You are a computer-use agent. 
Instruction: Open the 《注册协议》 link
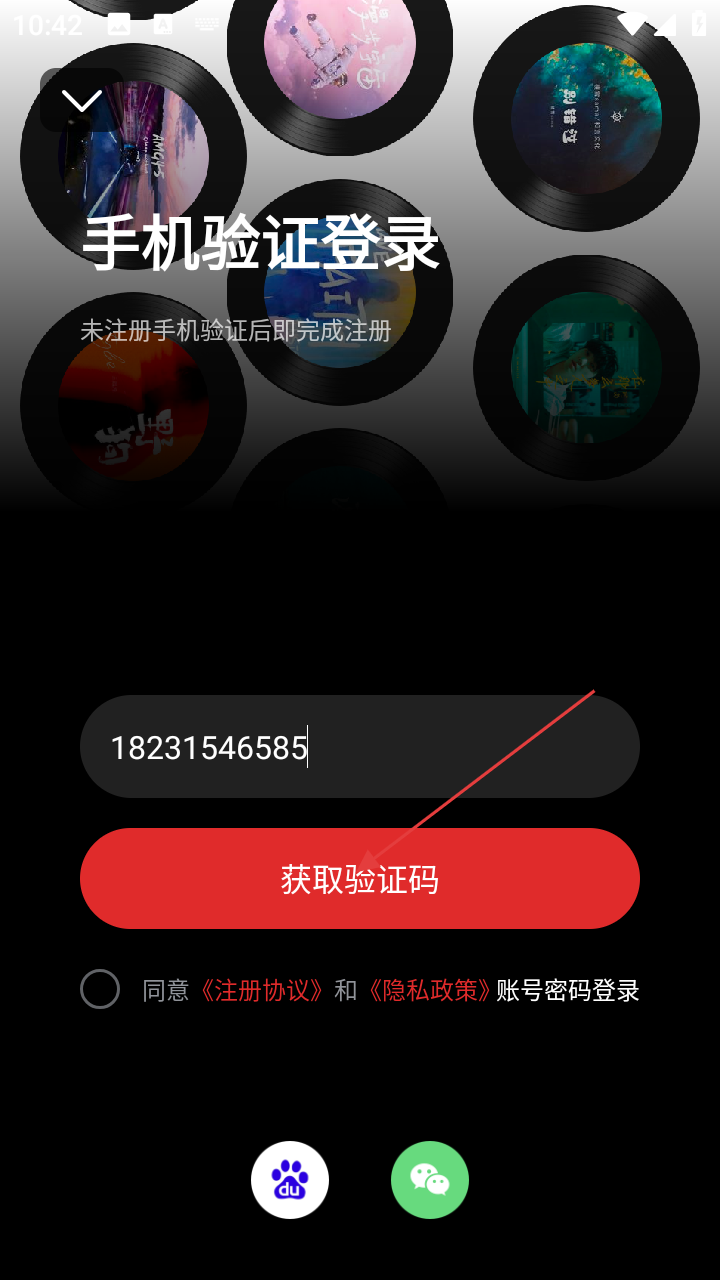(262, 991)
